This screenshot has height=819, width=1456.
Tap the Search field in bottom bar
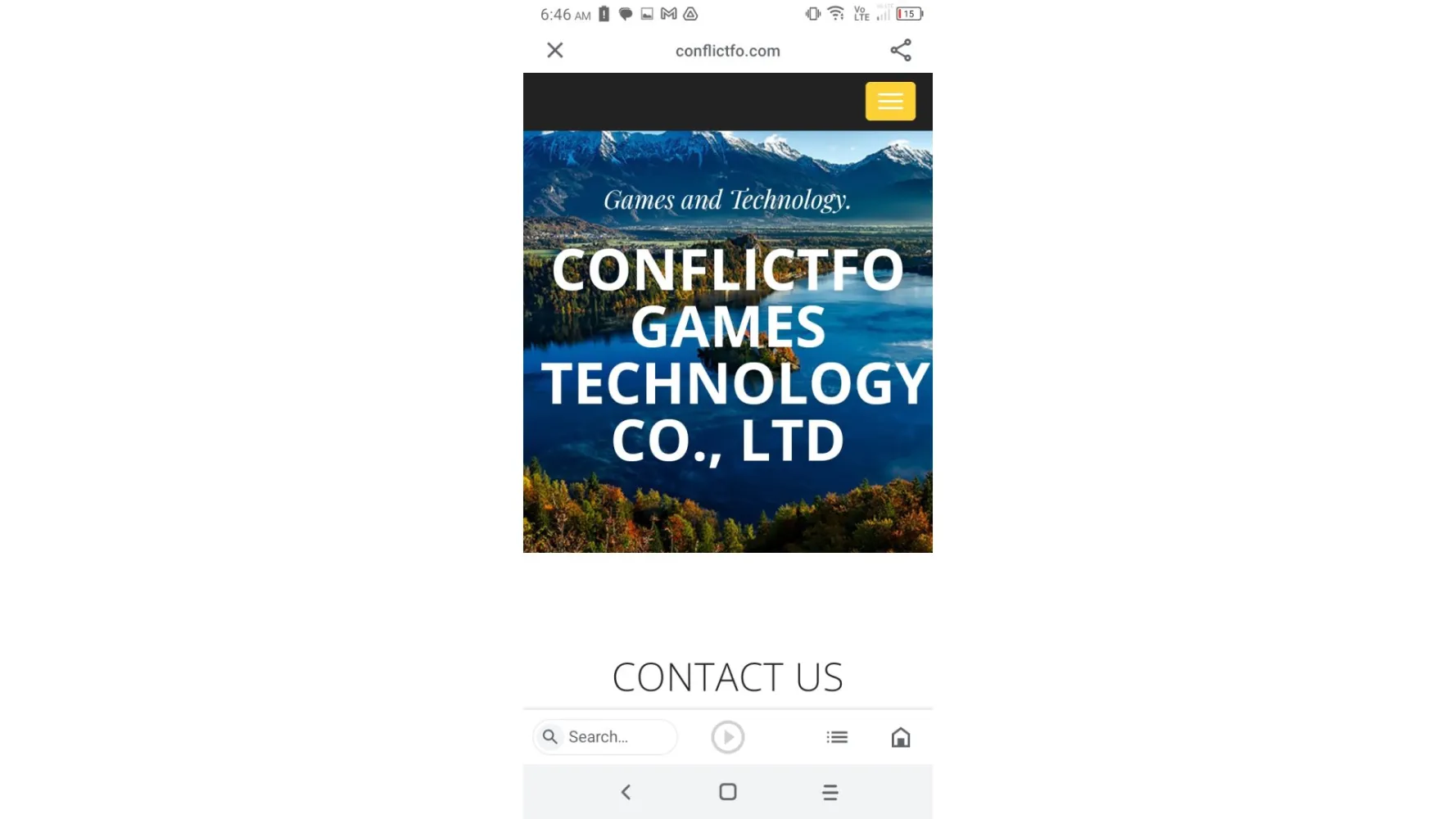(606, 737)
